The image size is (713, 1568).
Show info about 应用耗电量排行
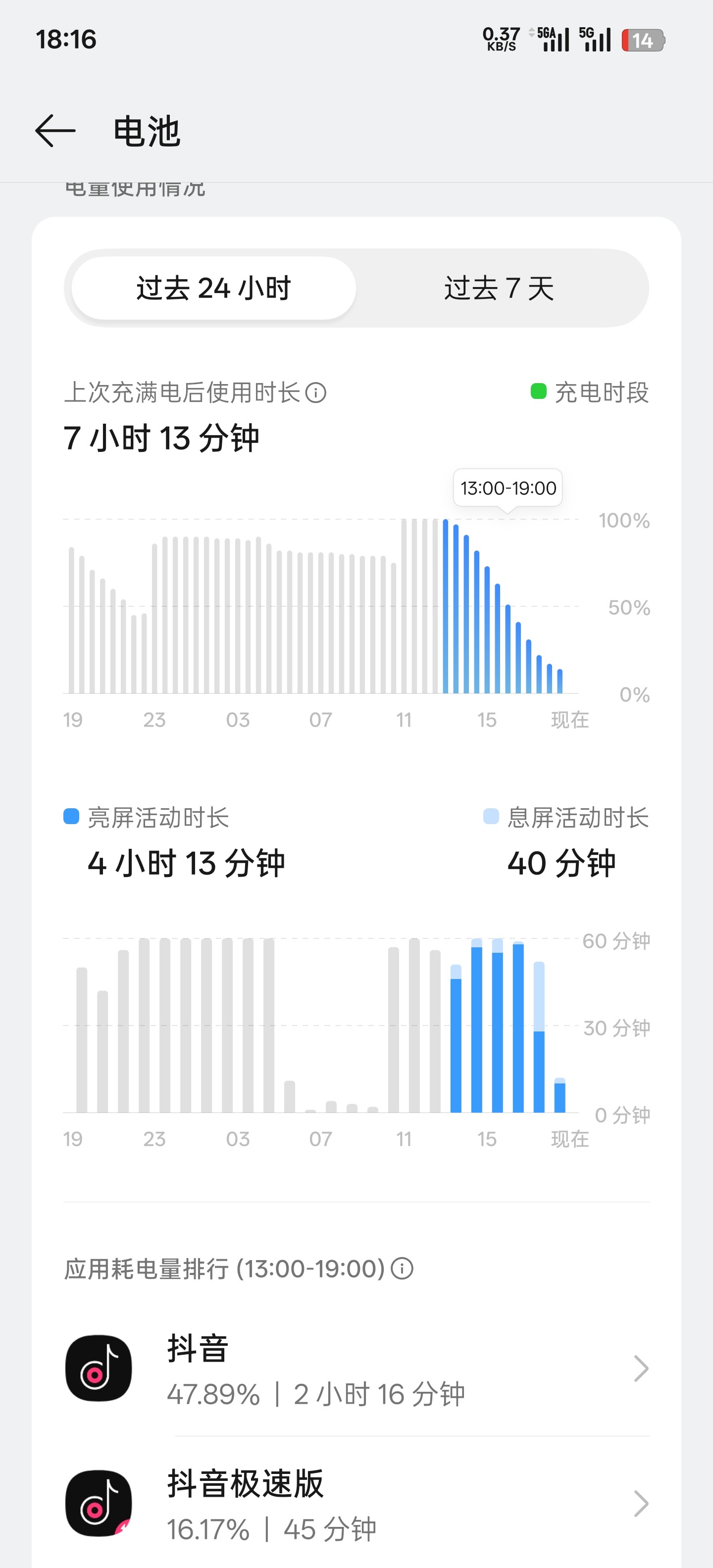point(402,1269)
